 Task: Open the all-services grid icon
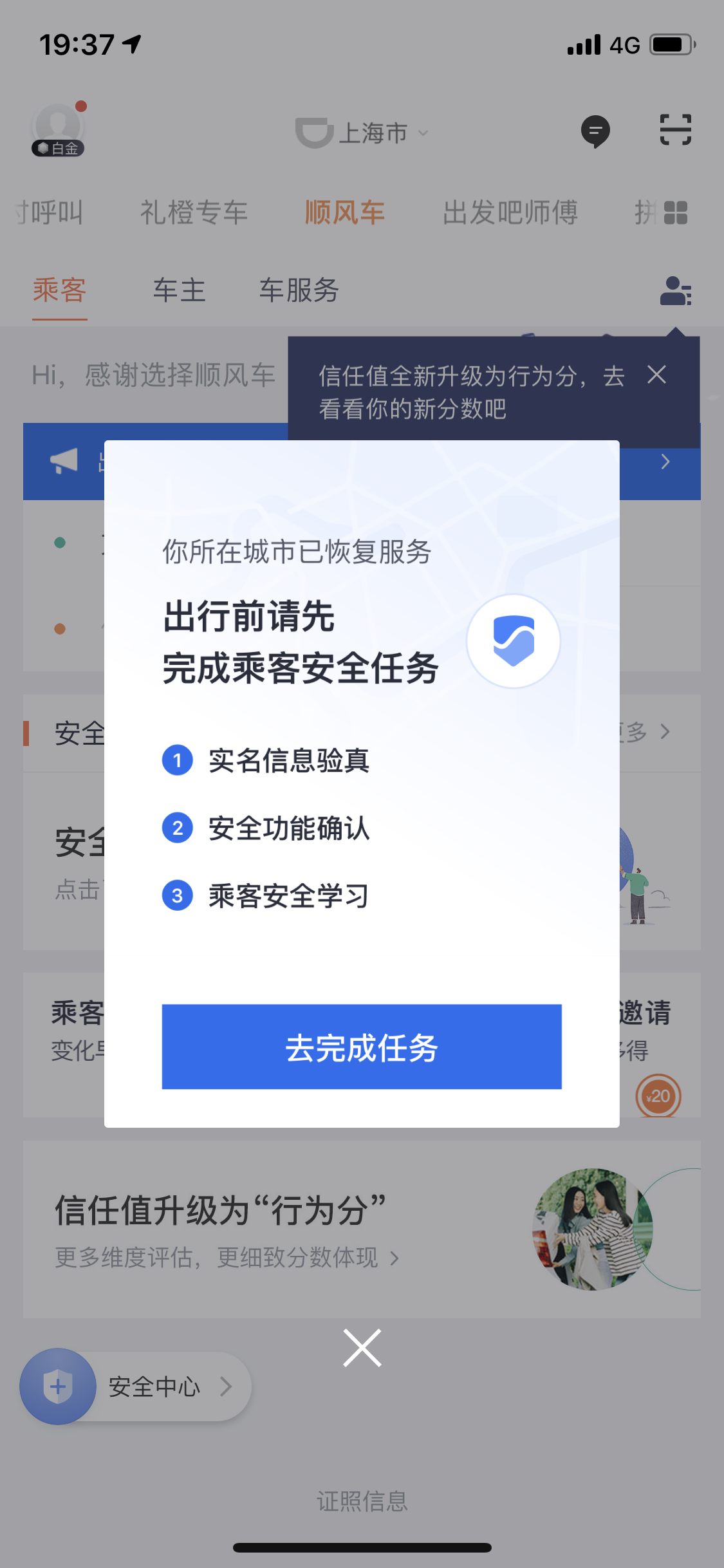(675, 212)
